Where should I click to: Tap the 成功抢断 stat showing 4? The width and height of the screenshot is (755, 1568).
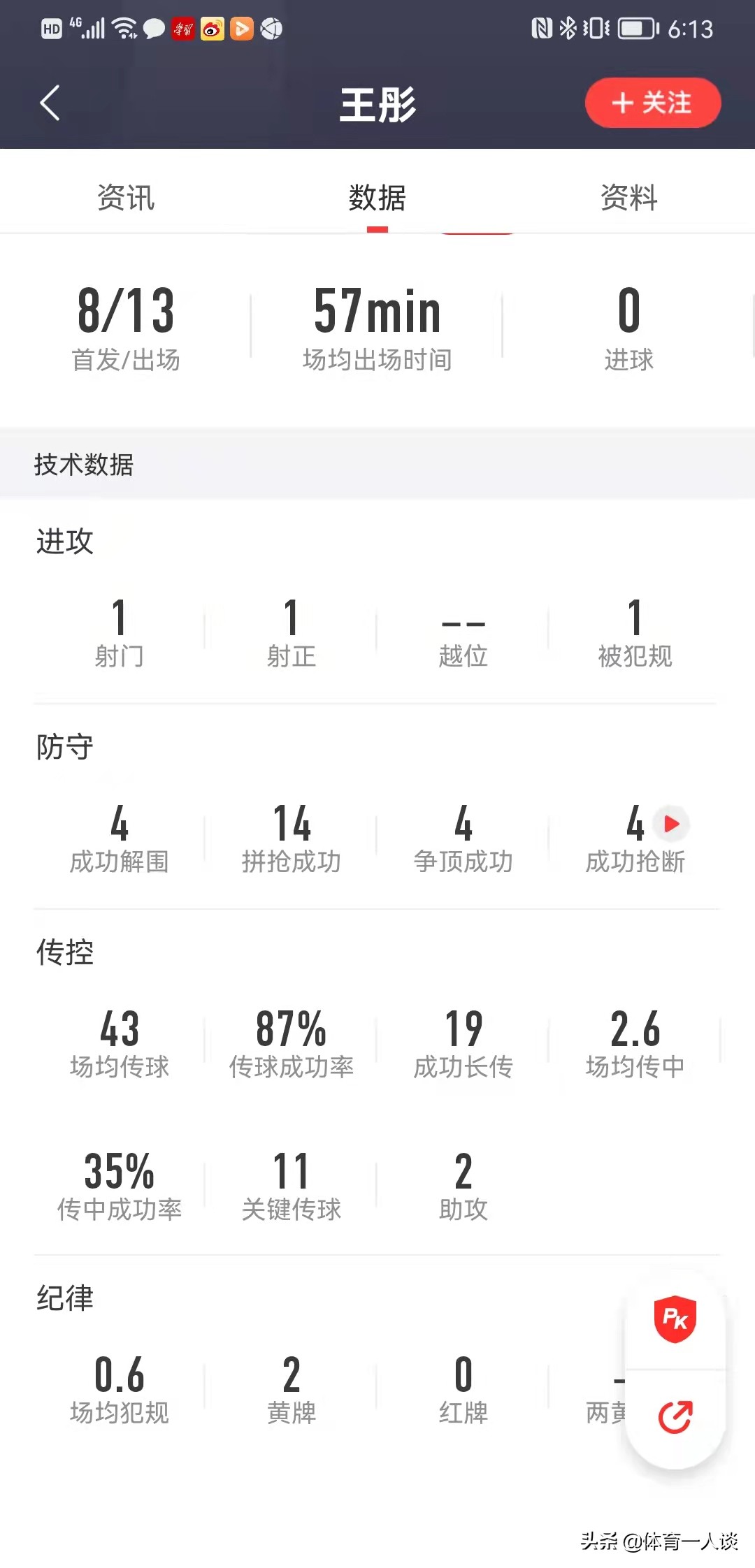tap(633, 839)
